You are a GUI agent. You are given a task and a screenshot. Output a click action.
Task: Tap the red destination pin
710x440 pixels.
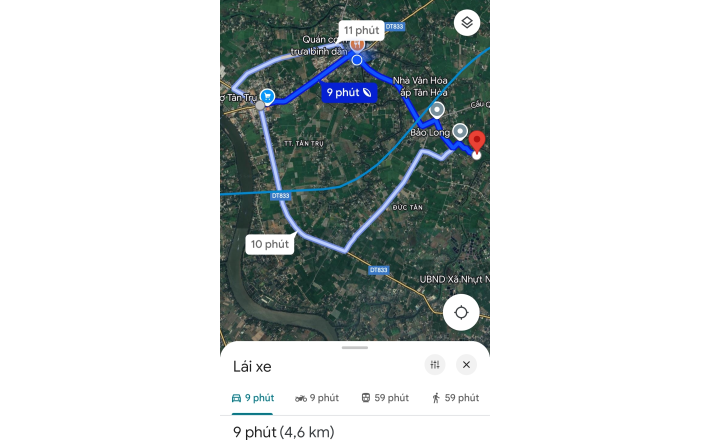[477, 141]
